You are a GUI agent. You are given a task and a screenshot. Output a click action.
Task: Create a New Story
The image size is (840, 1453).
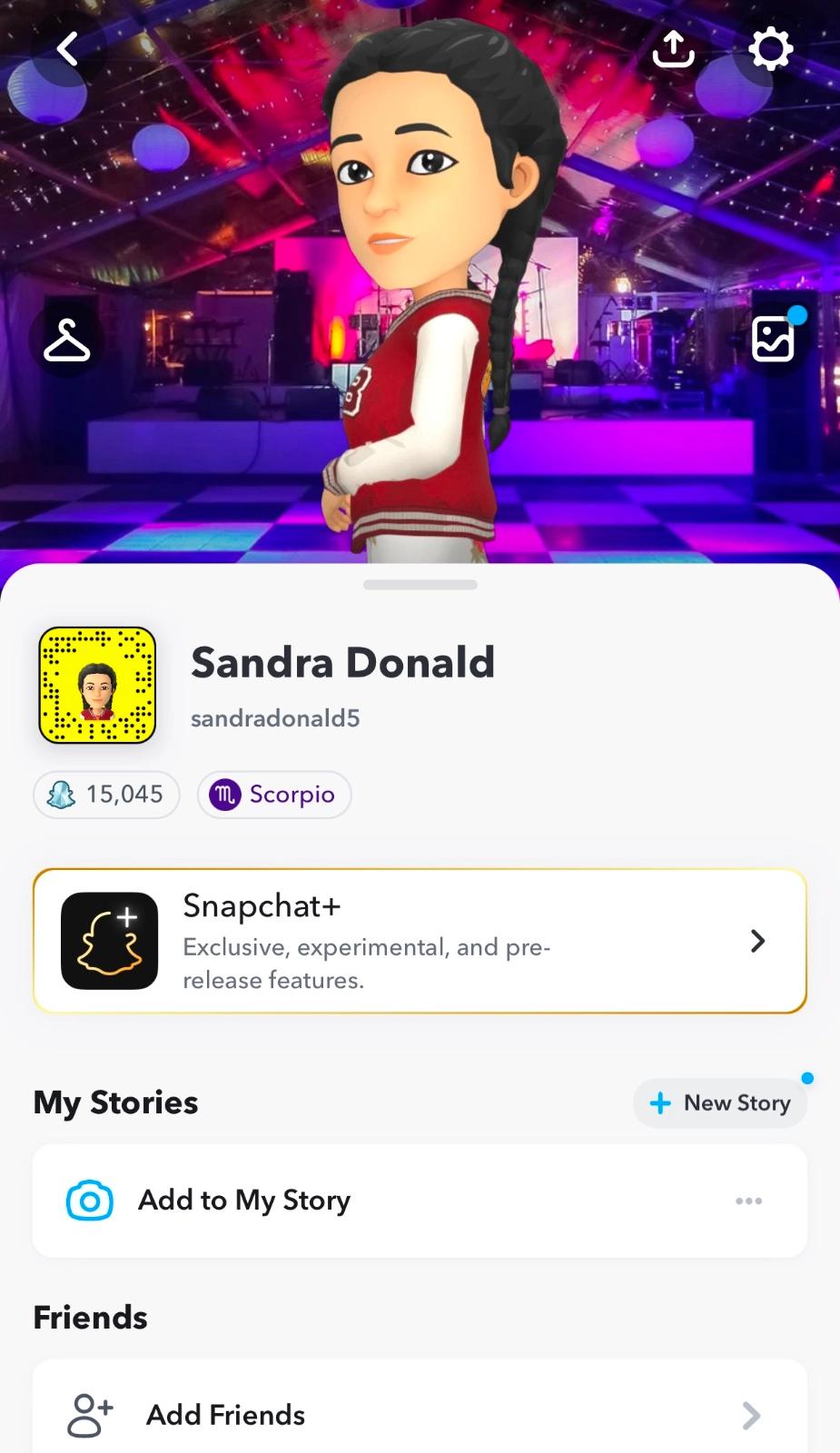click(720, 1103)
